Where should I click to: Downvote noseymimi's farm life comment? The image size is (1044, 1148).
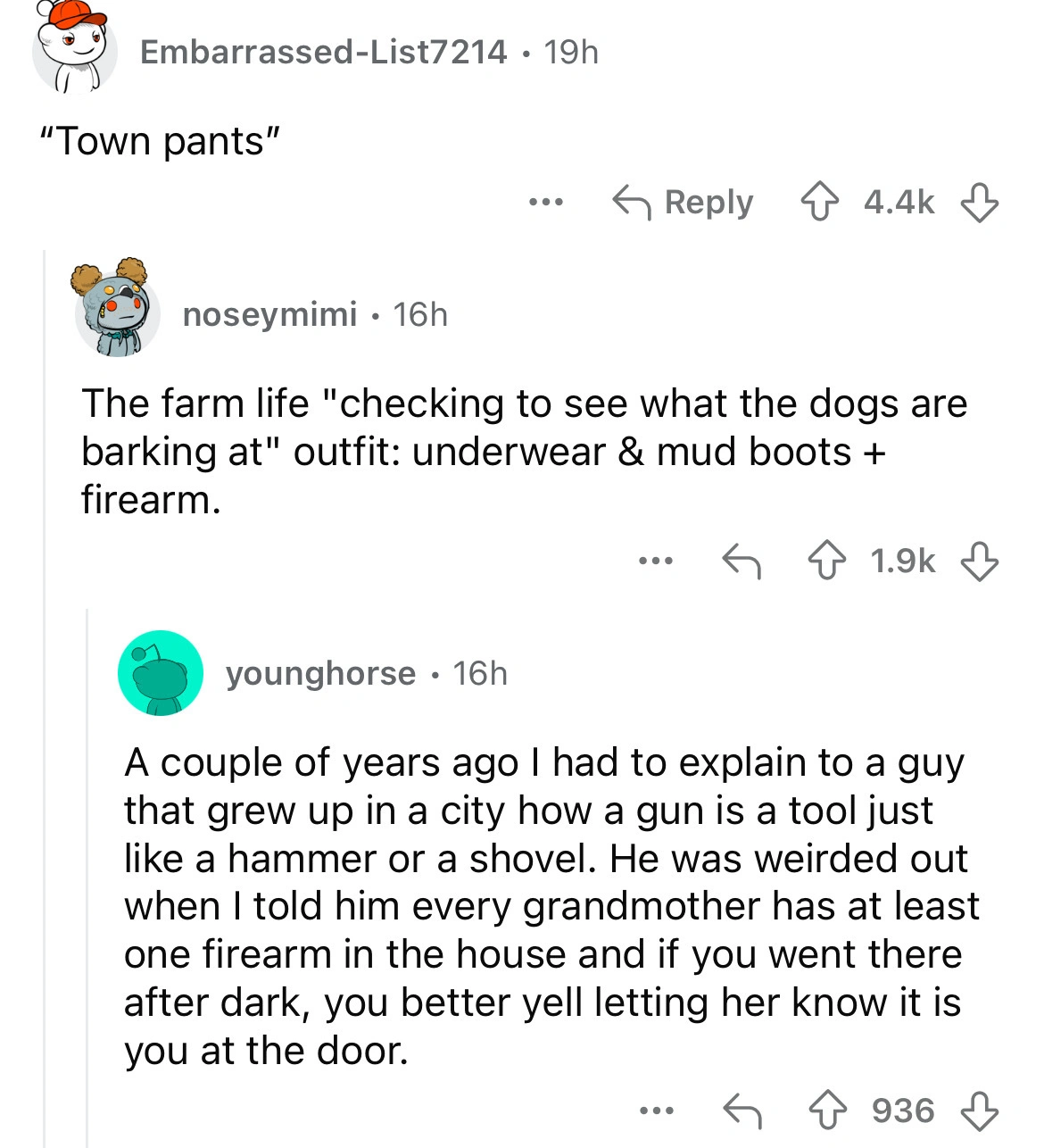click(x=979, y=562)
